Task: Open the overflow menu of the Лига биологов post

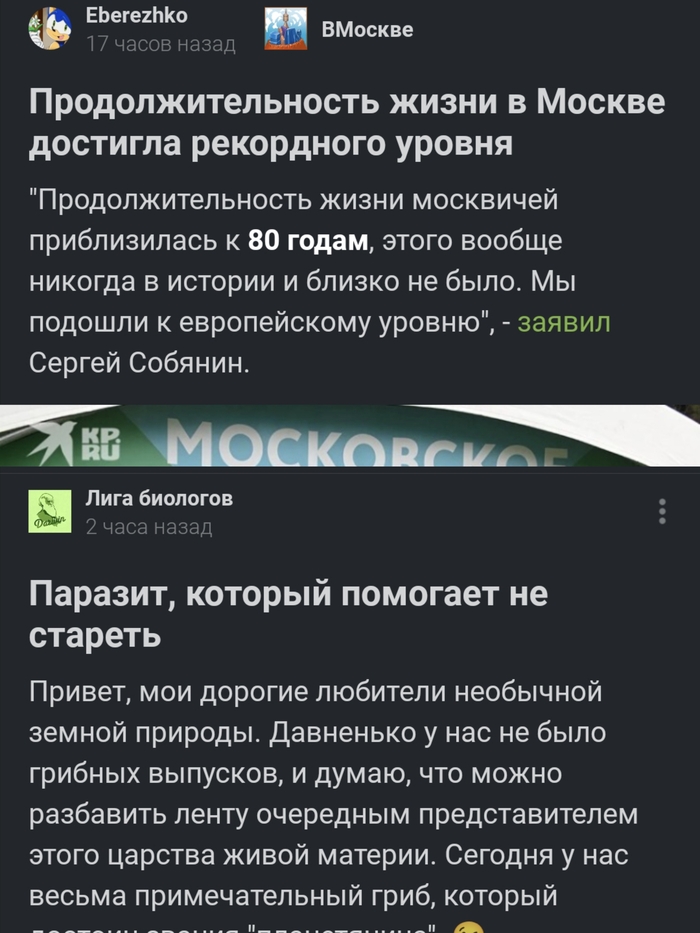Action: tap(662, 510)
